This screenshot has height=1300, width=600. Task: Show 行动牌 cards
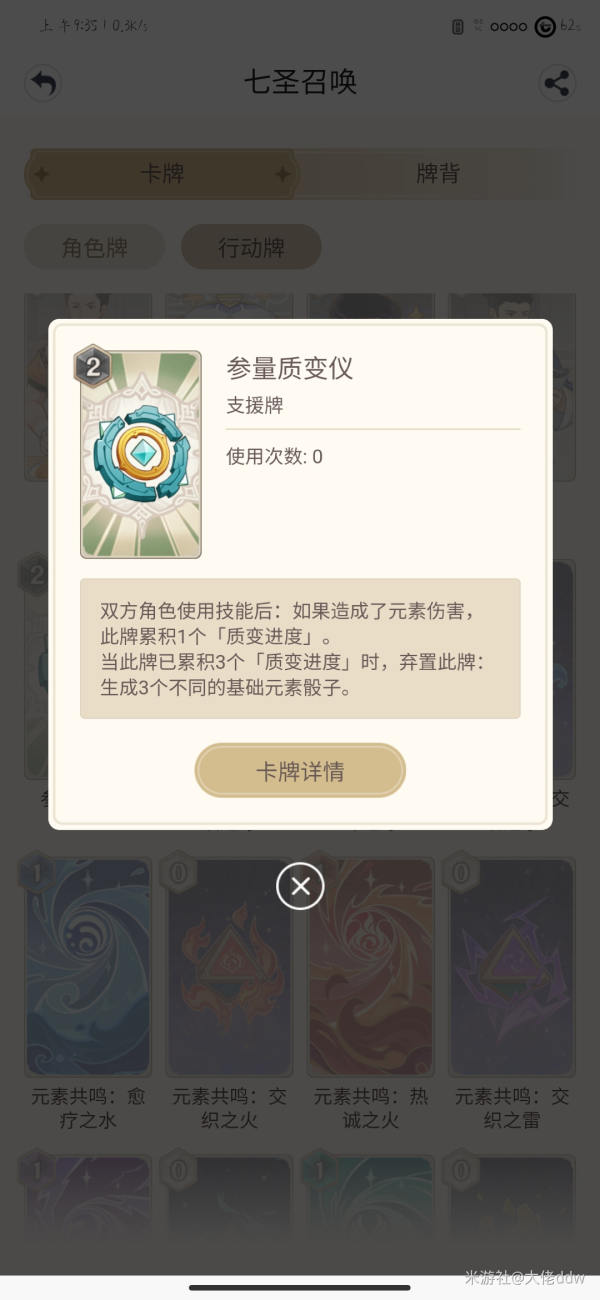click(251, 247)
